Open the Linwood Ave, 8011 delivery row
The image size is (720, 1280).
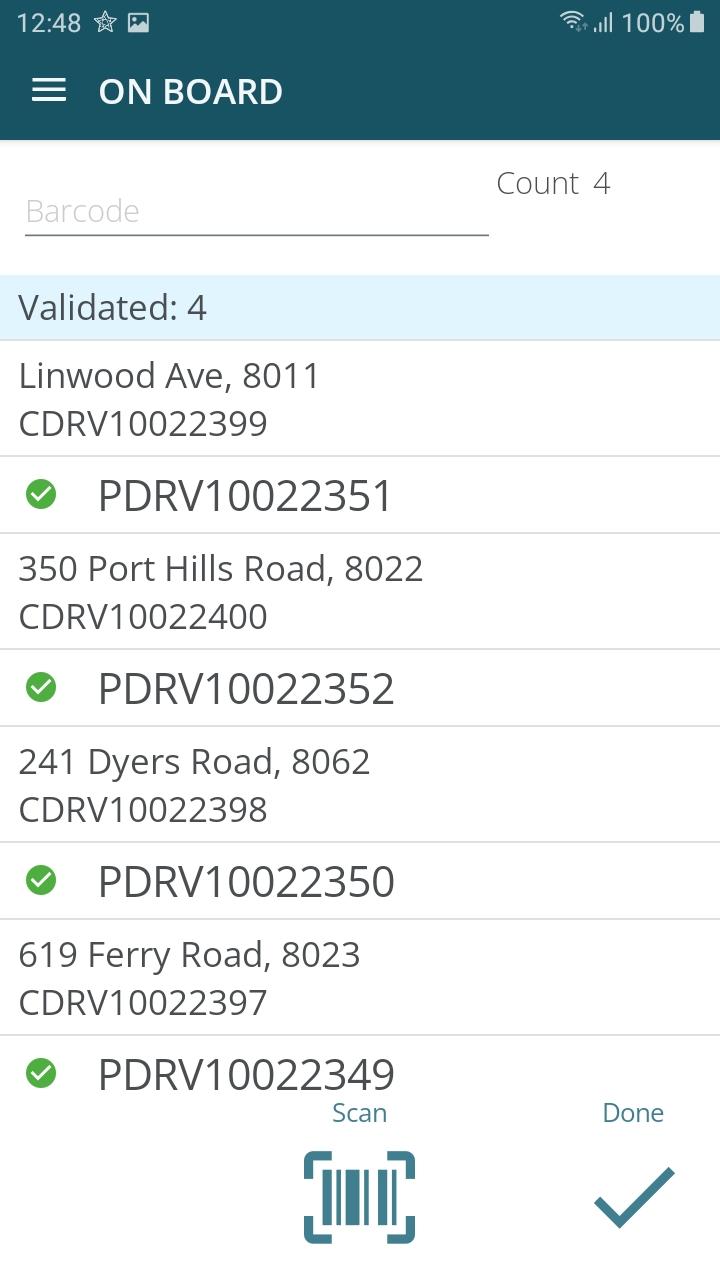coord(360,399)
